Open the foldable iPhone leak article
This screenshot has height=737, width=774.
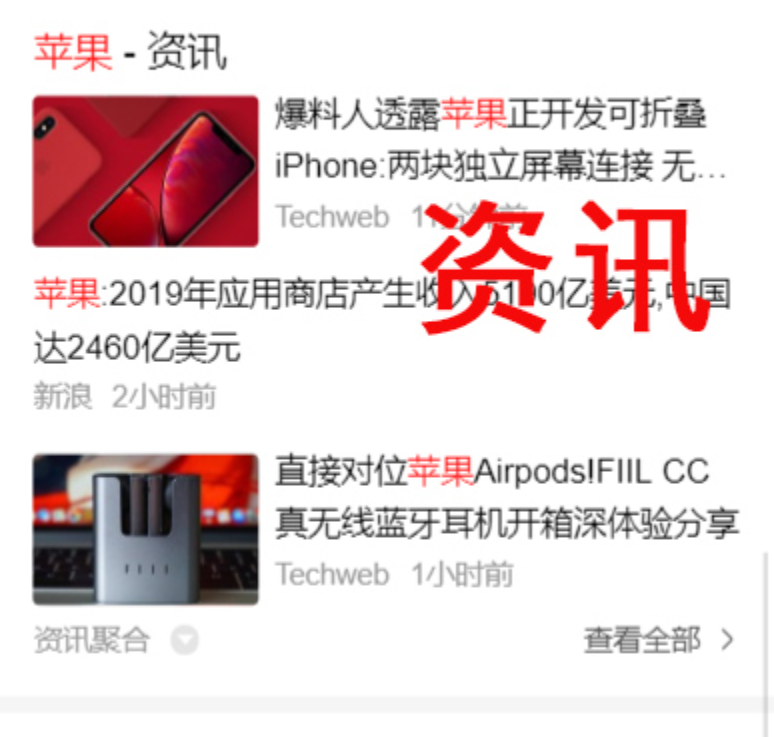(x=490, y=140)
